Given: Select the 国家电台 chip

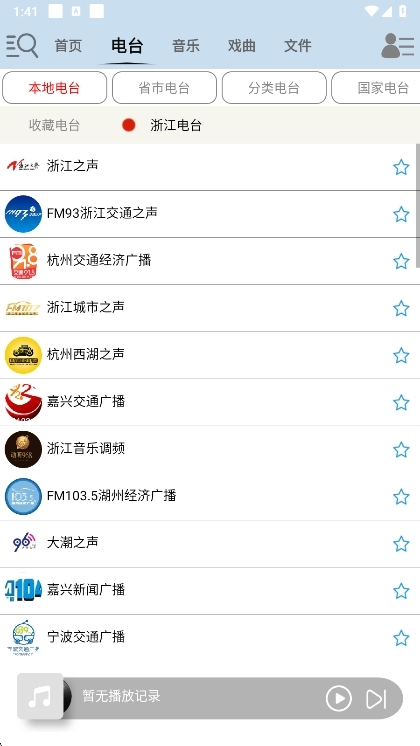Looking at the screenshot, I should pos(376,88).
